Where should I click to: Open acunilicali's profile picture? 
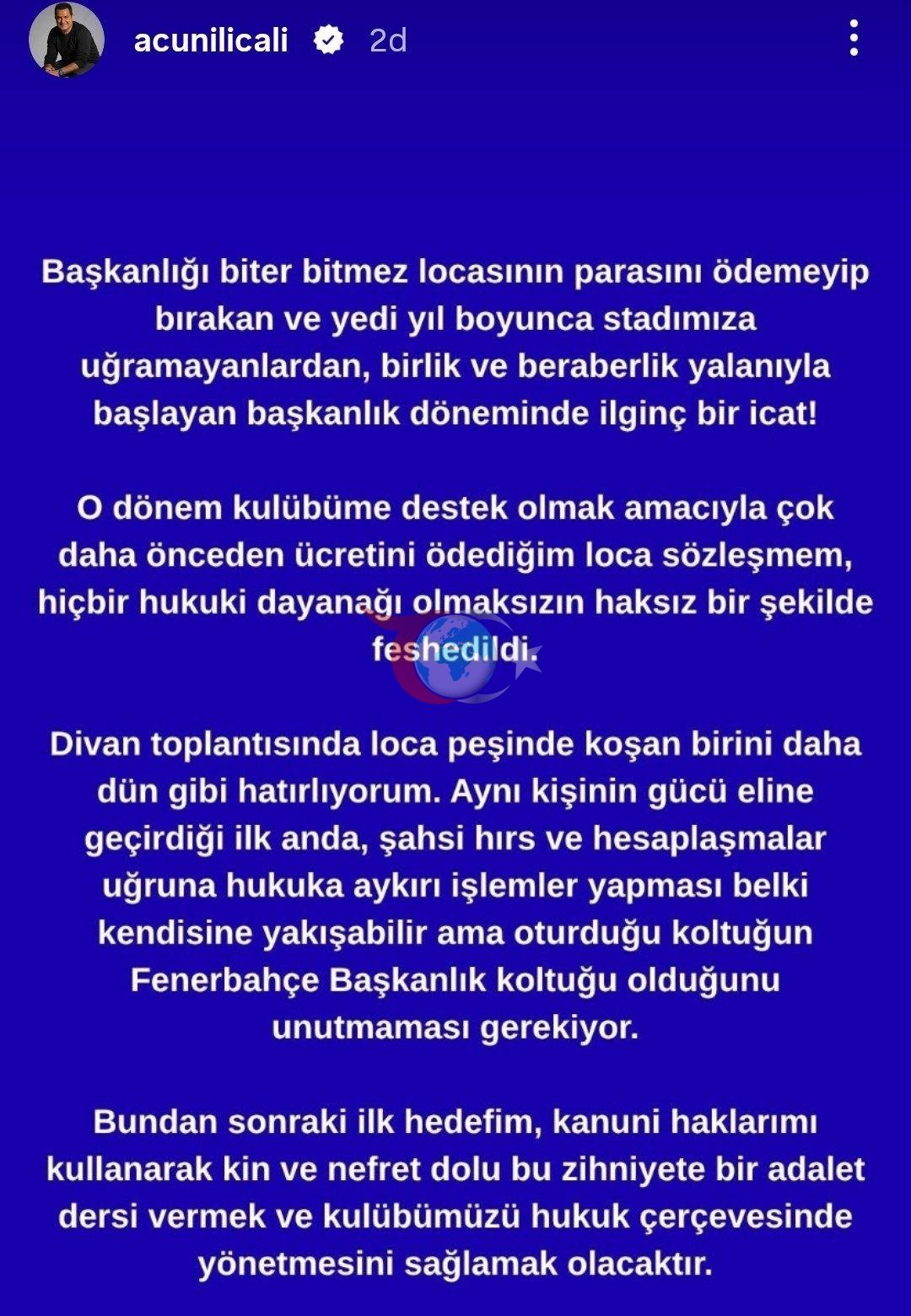point(67,40)
